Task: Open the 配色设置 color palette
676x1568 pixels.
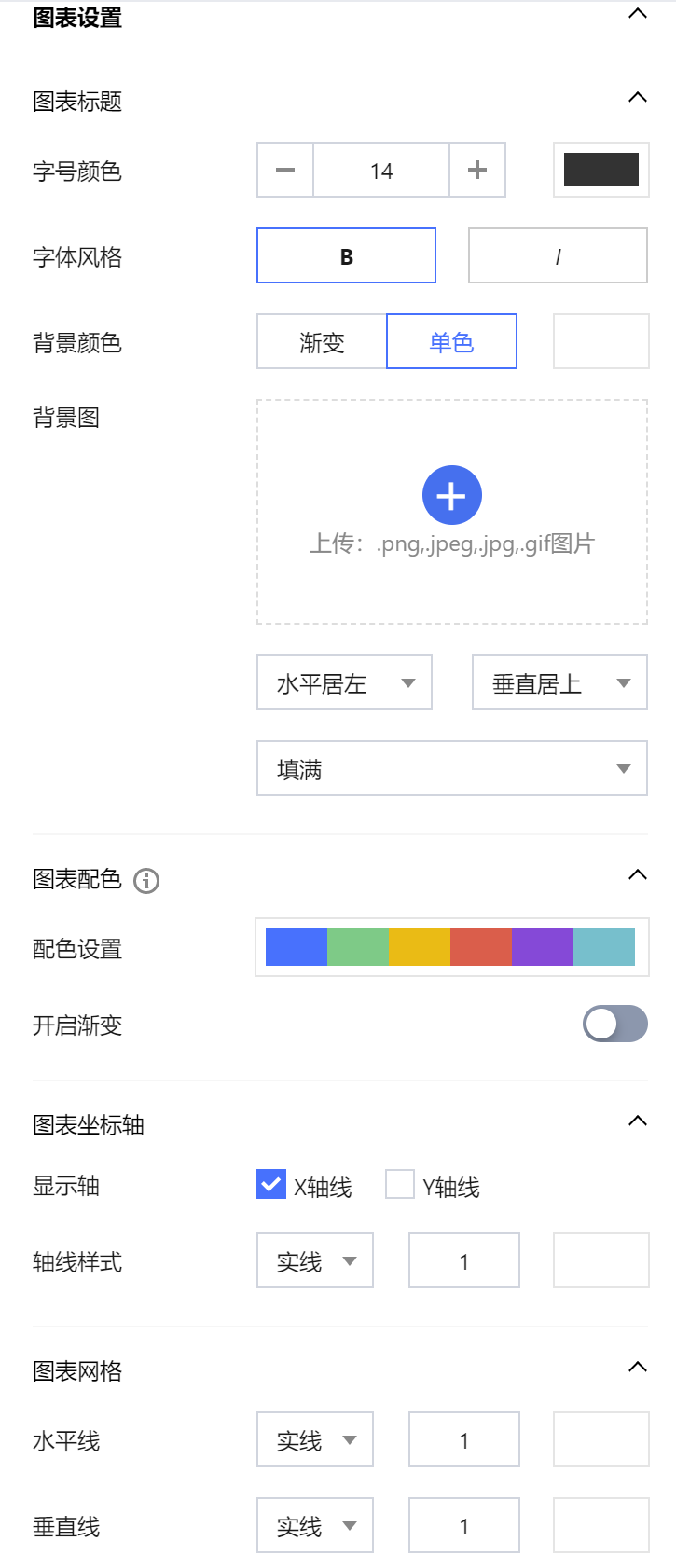Action: click(451, 947)
